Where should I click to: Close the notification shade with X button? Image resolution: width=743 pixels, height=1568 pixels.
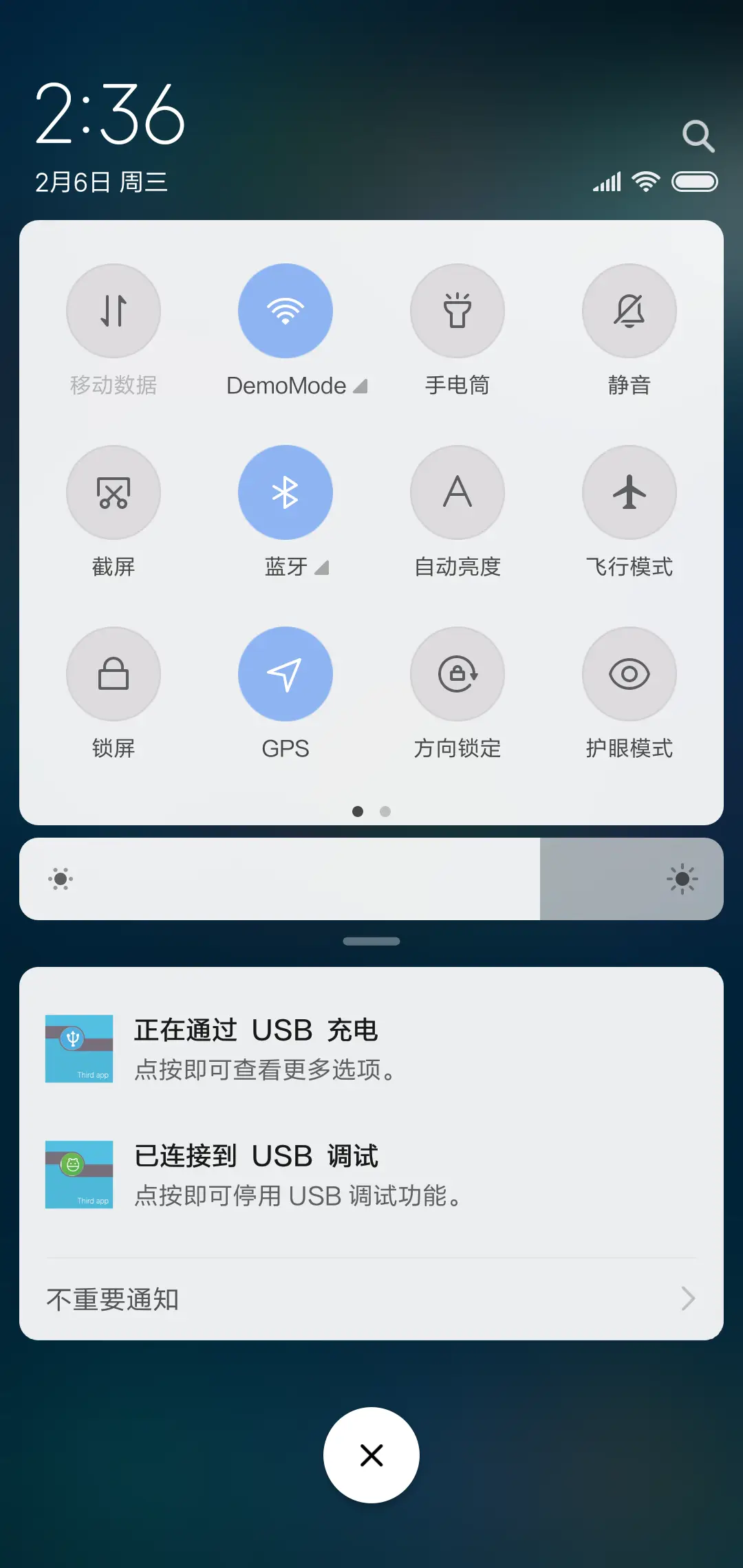(371, 1455)
